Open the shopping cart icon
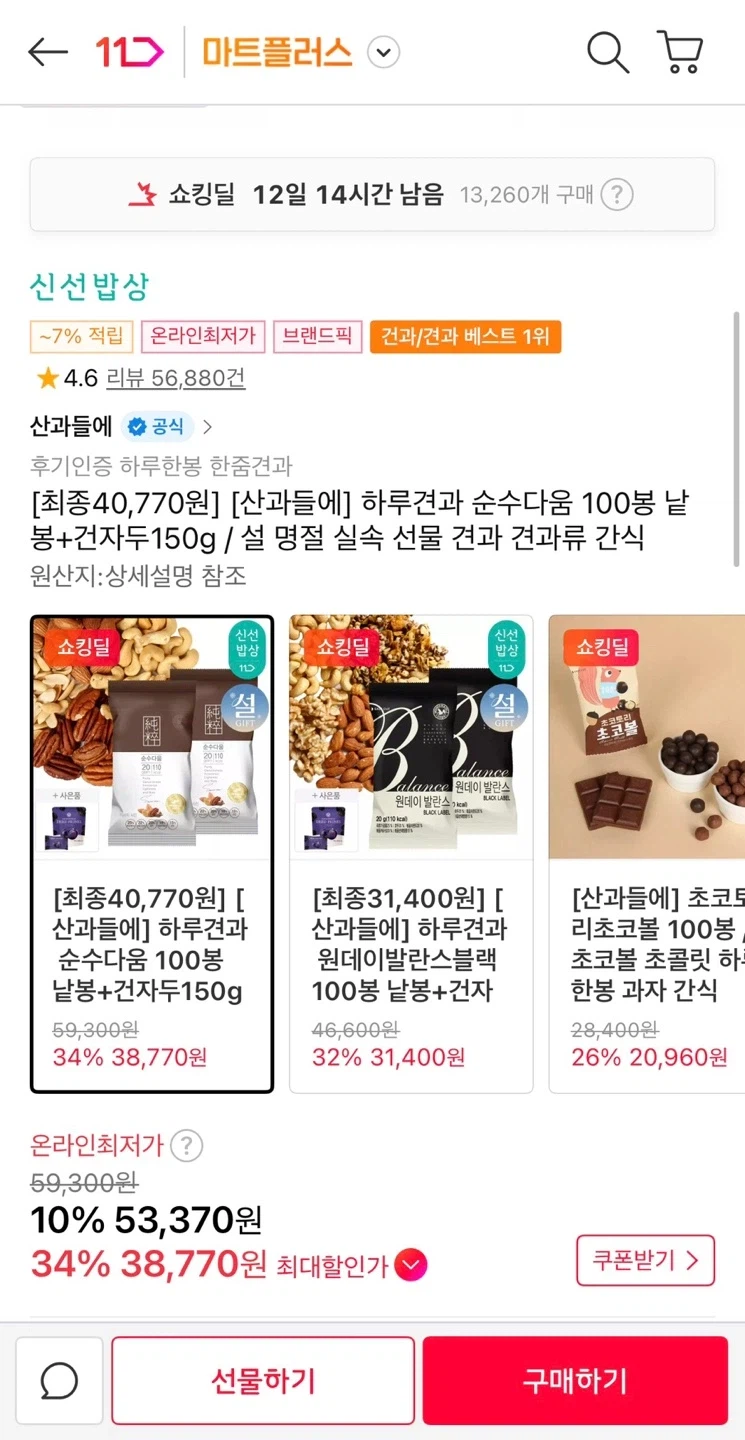 (x=681, y=52)
